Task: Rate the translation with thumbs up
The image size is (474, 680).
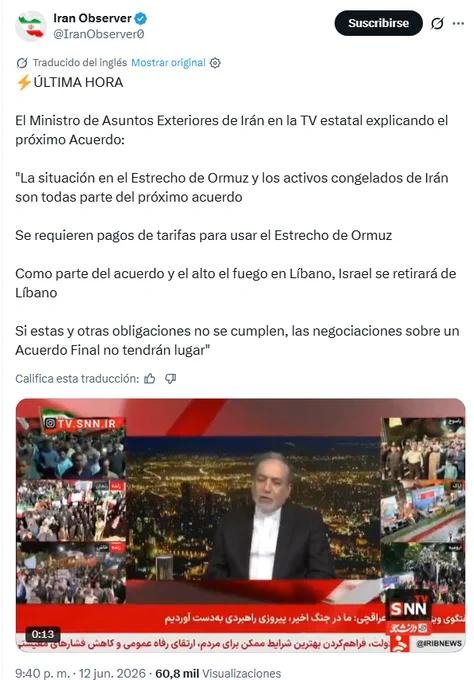Action: [x=150, y=379]
